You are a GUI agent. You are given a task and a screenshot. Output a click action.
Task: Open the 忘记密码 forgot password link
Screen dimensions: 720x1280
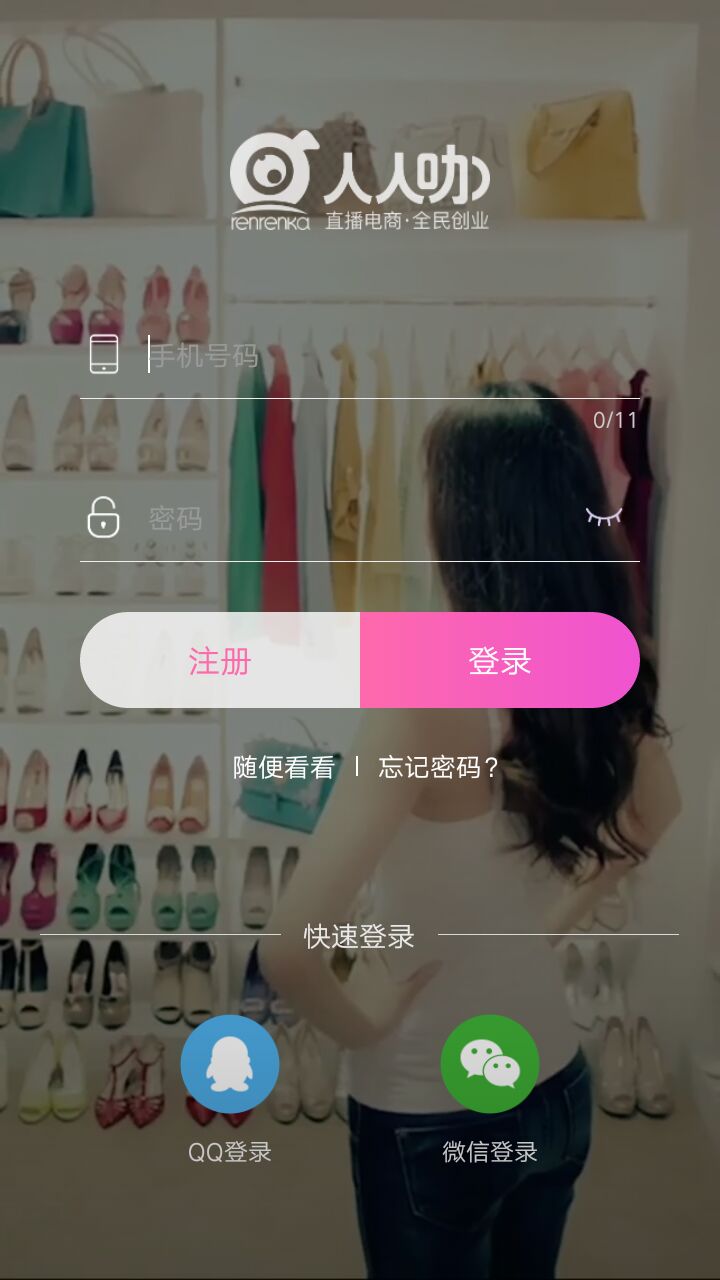(x=439, y=767)
